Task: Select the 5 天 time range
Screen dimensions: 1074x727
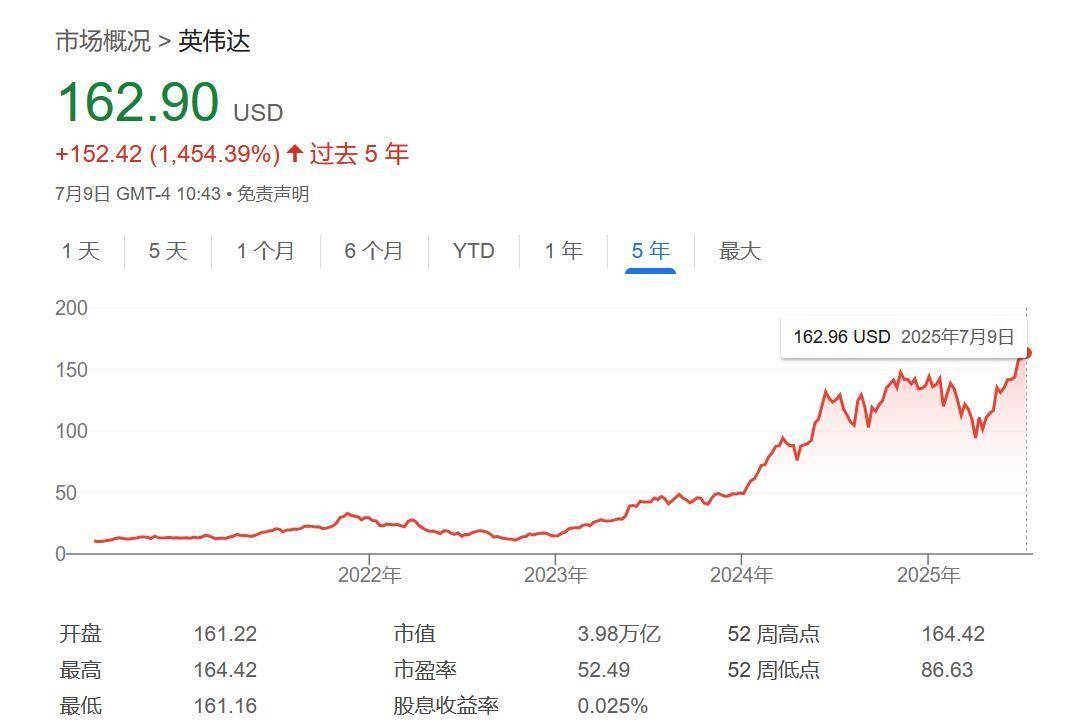Action: tap(168, 251)
